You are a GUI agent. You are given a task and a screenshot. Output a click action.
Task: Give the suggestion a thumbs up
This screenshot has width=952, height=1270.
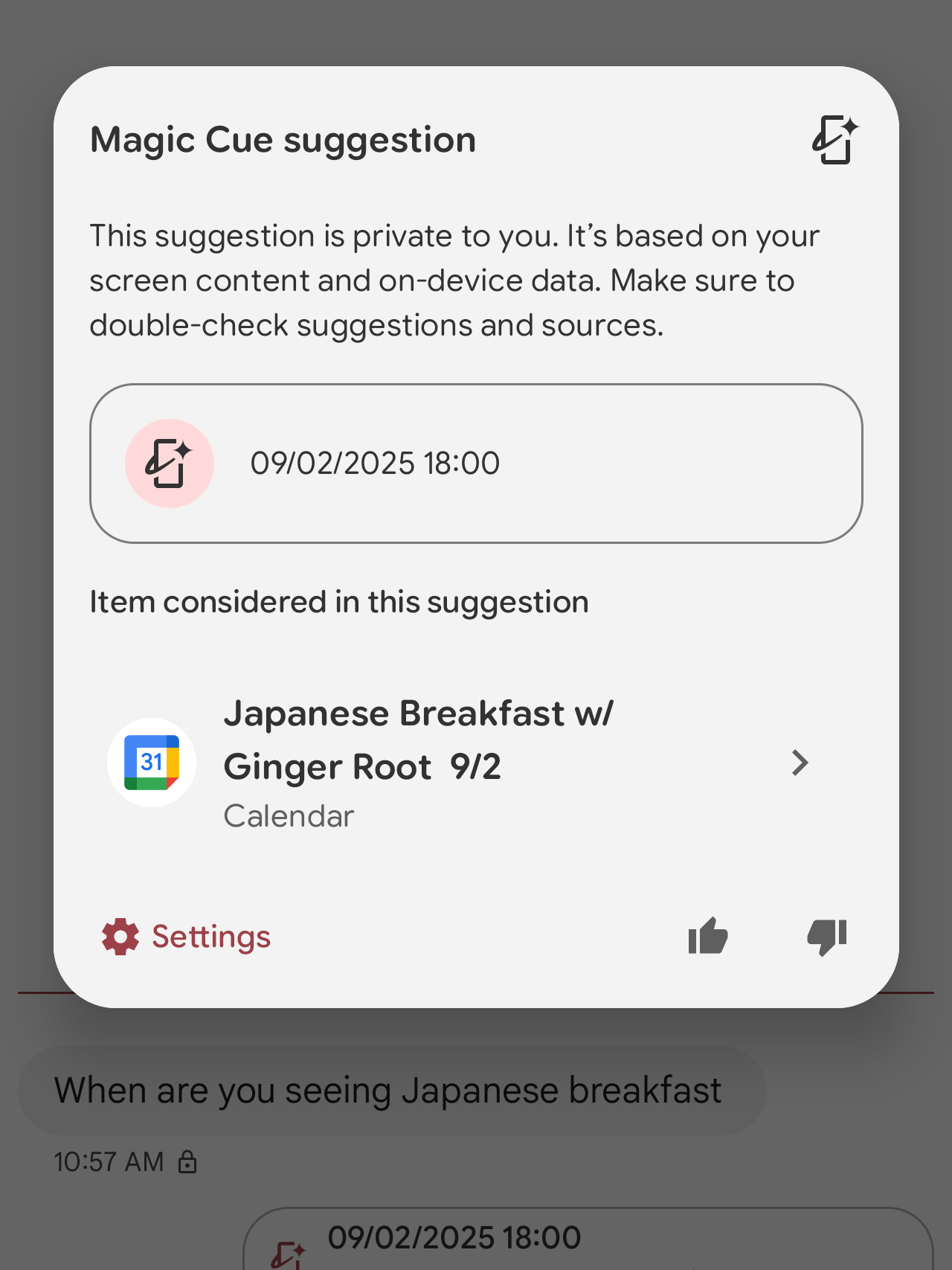(707, 936)
